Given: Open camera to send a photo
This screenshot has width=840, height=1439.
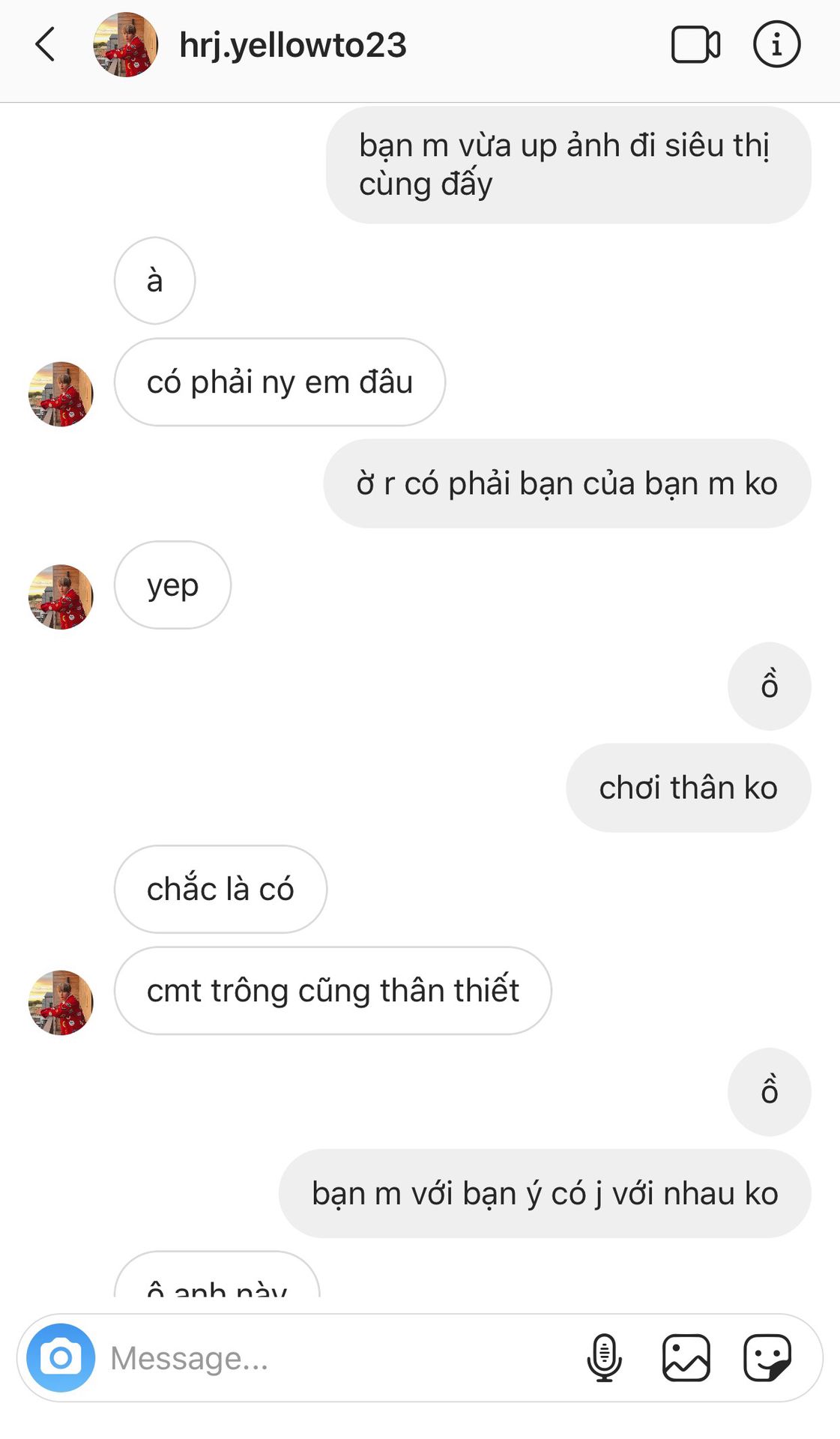Looking at the screenshot, I should (61, 1357).
